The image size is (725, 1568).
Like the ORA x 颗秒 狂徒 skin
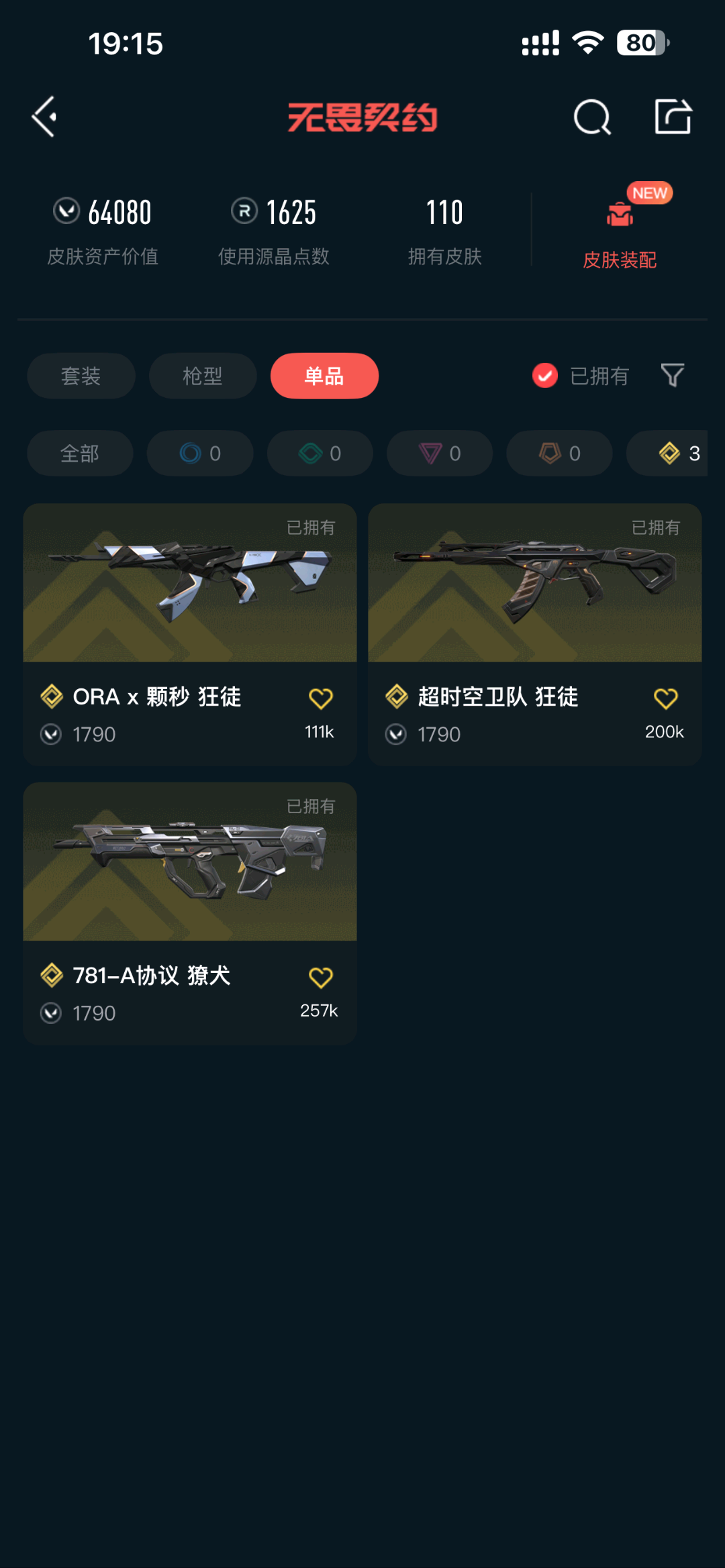pos(320,699)
